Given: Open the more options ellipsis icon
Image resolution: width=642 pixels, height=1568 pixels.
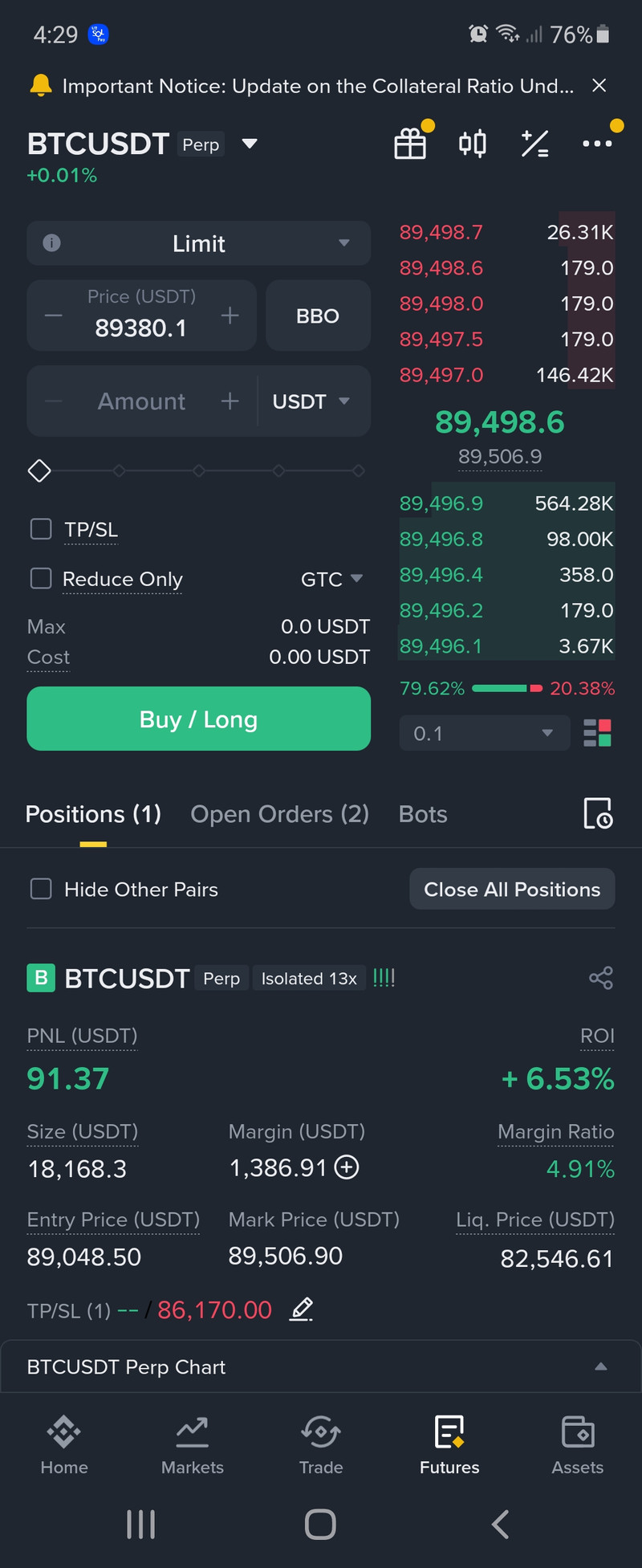Looking at the screenshot, I should point(598,143).
